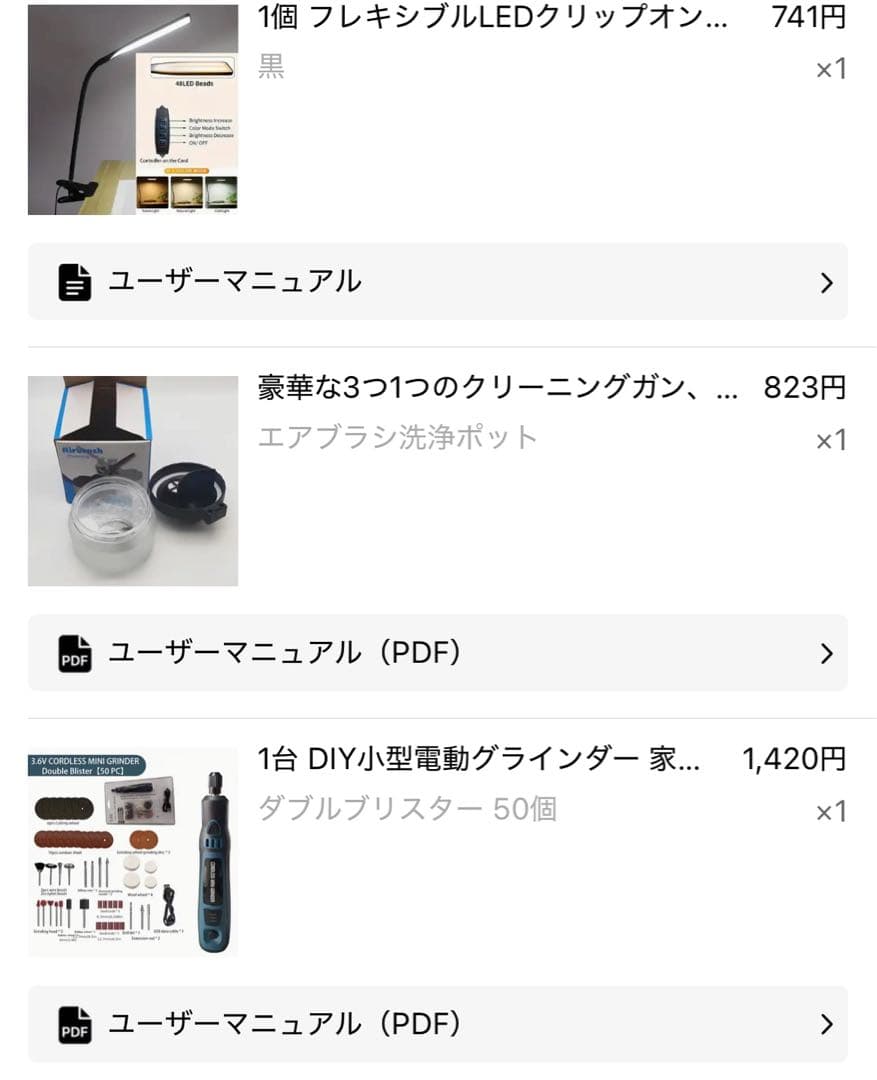877x1080 pixels.
Task: Expand the ユーザーマニュアル row via its chevron
Action: (826, 282)
